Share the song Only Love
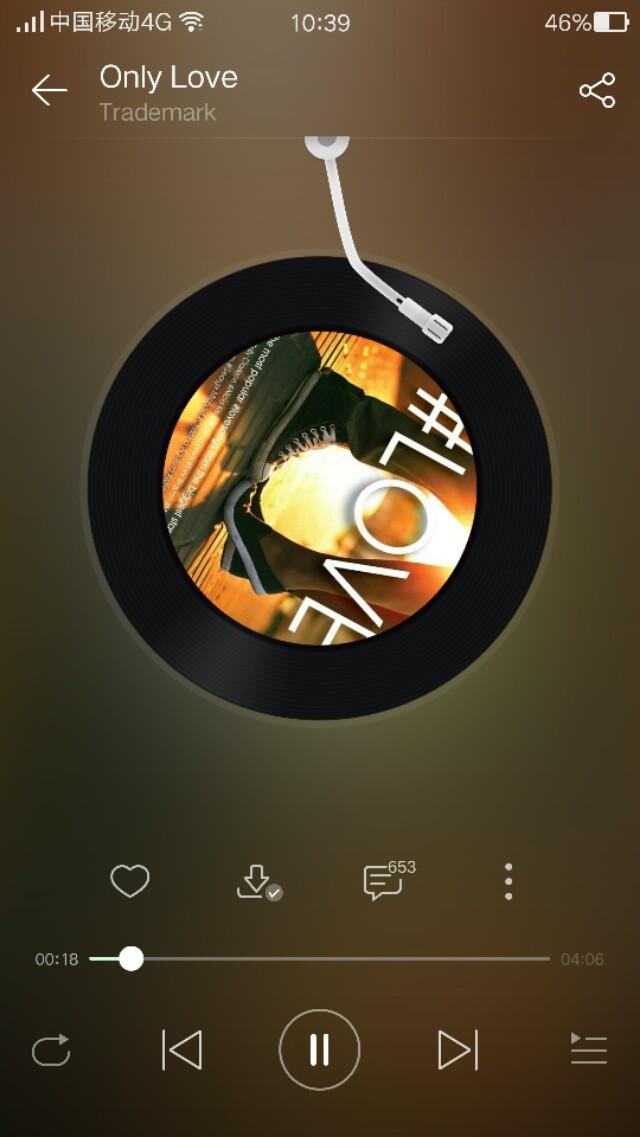The image size is (640, 1137). (597, 91)
